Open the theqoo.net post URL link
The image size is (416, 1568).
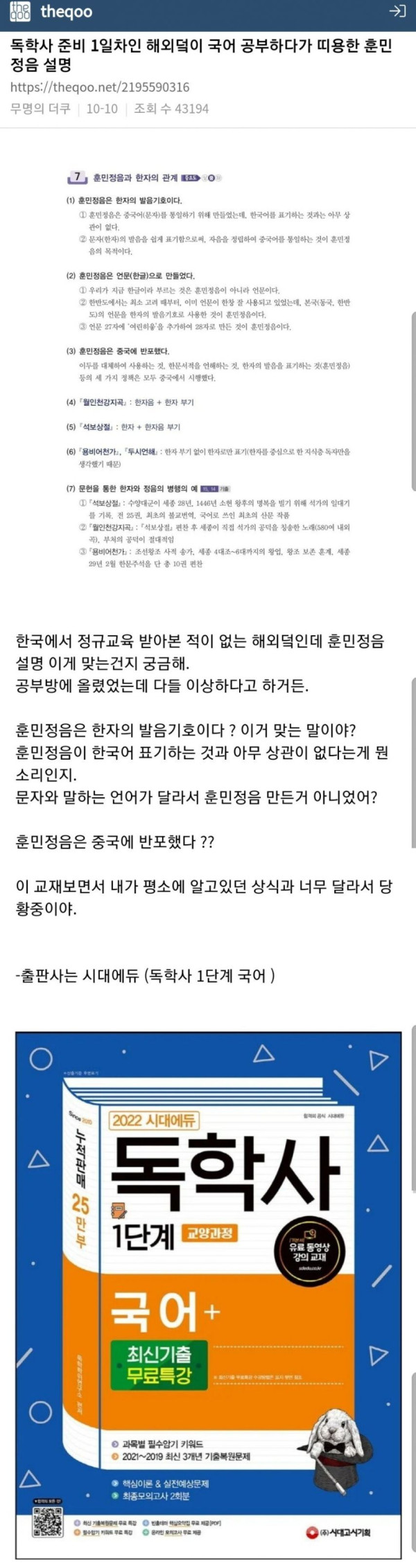100,87
